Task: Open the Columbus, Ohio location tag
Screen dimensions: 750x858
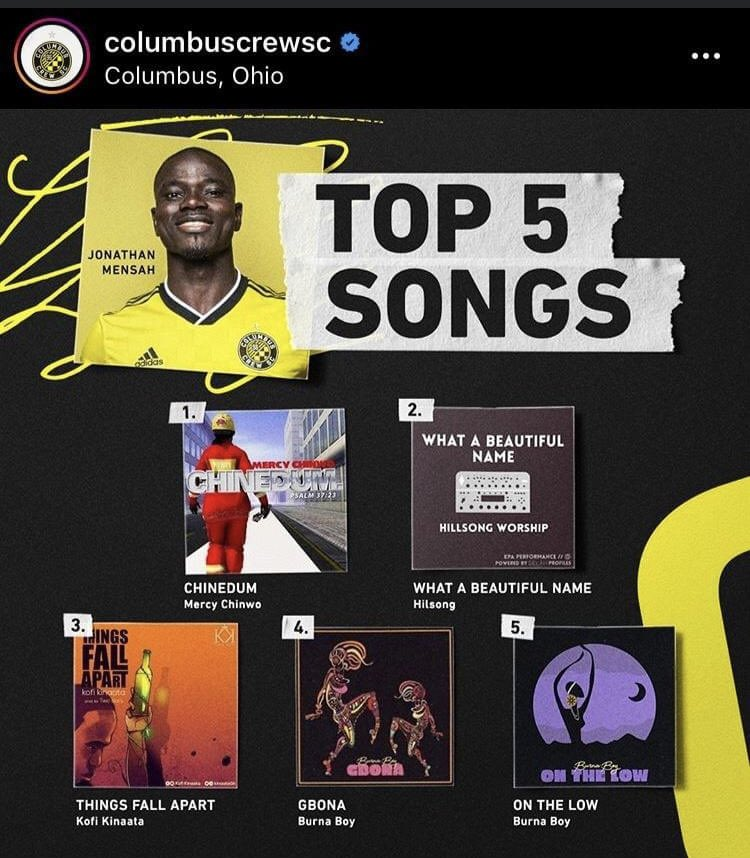Action: pyautogui.click(x=194, y=76)
